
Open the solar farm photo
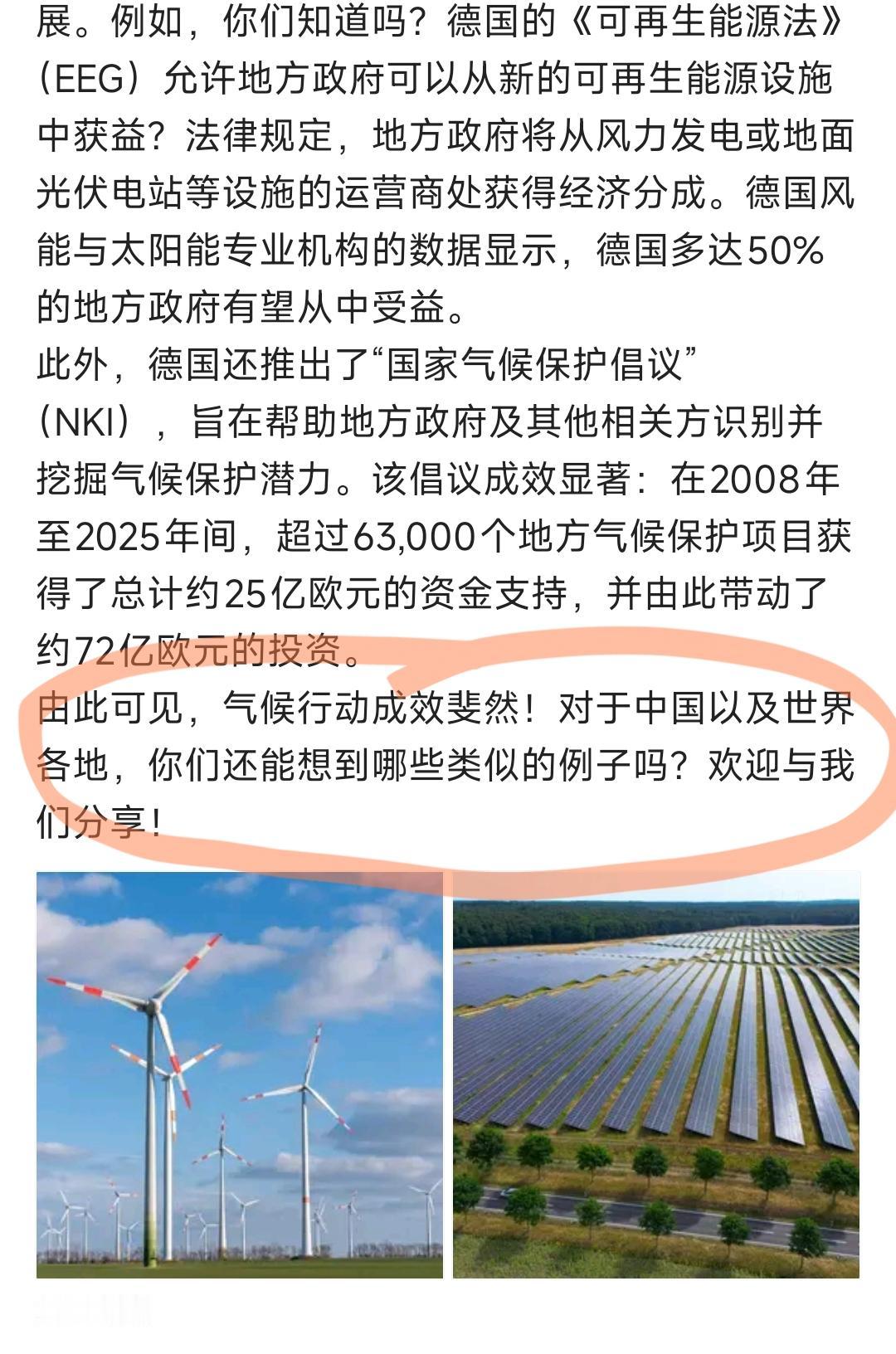pyautogui.click(x=656, y=1075)
